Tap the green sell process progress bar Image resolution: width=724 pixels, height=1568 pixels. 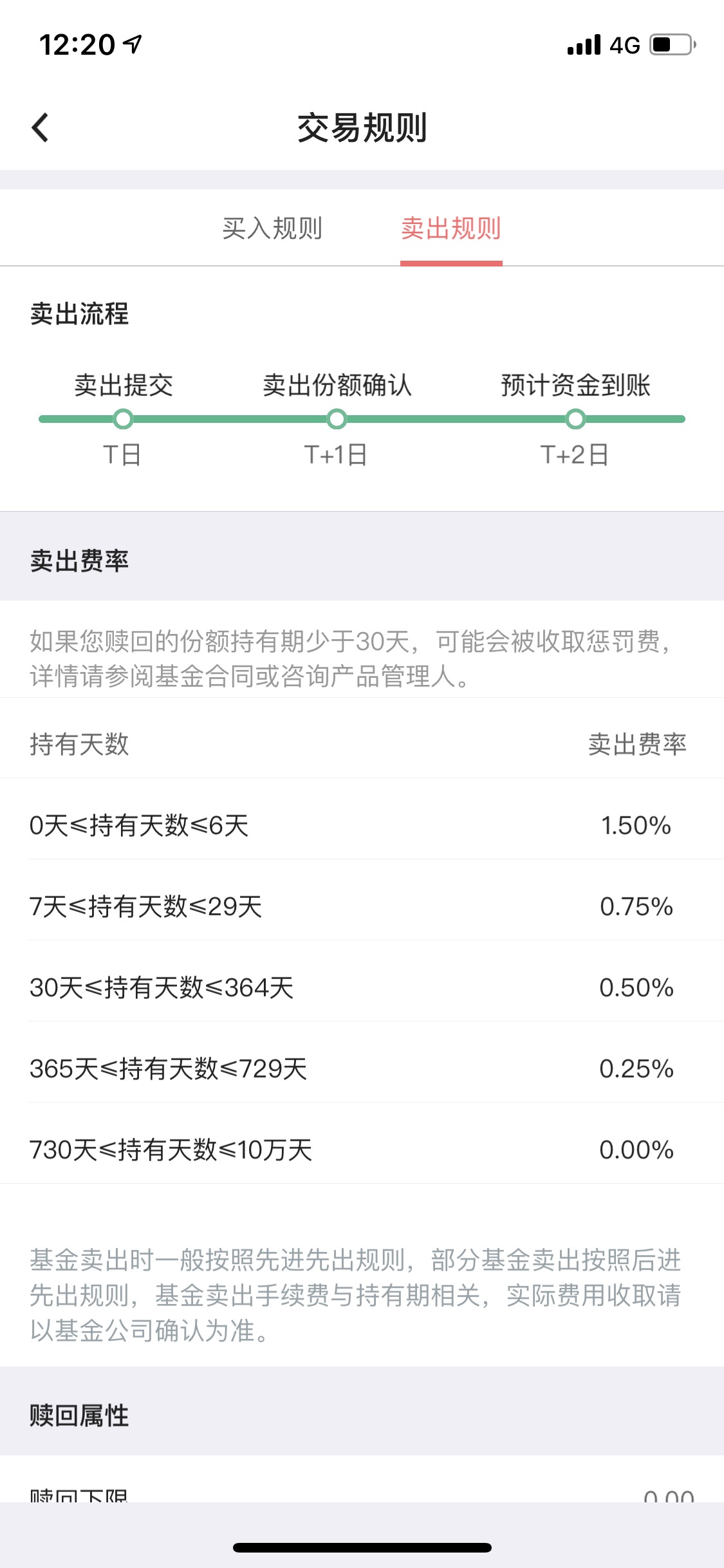(362, 419)
